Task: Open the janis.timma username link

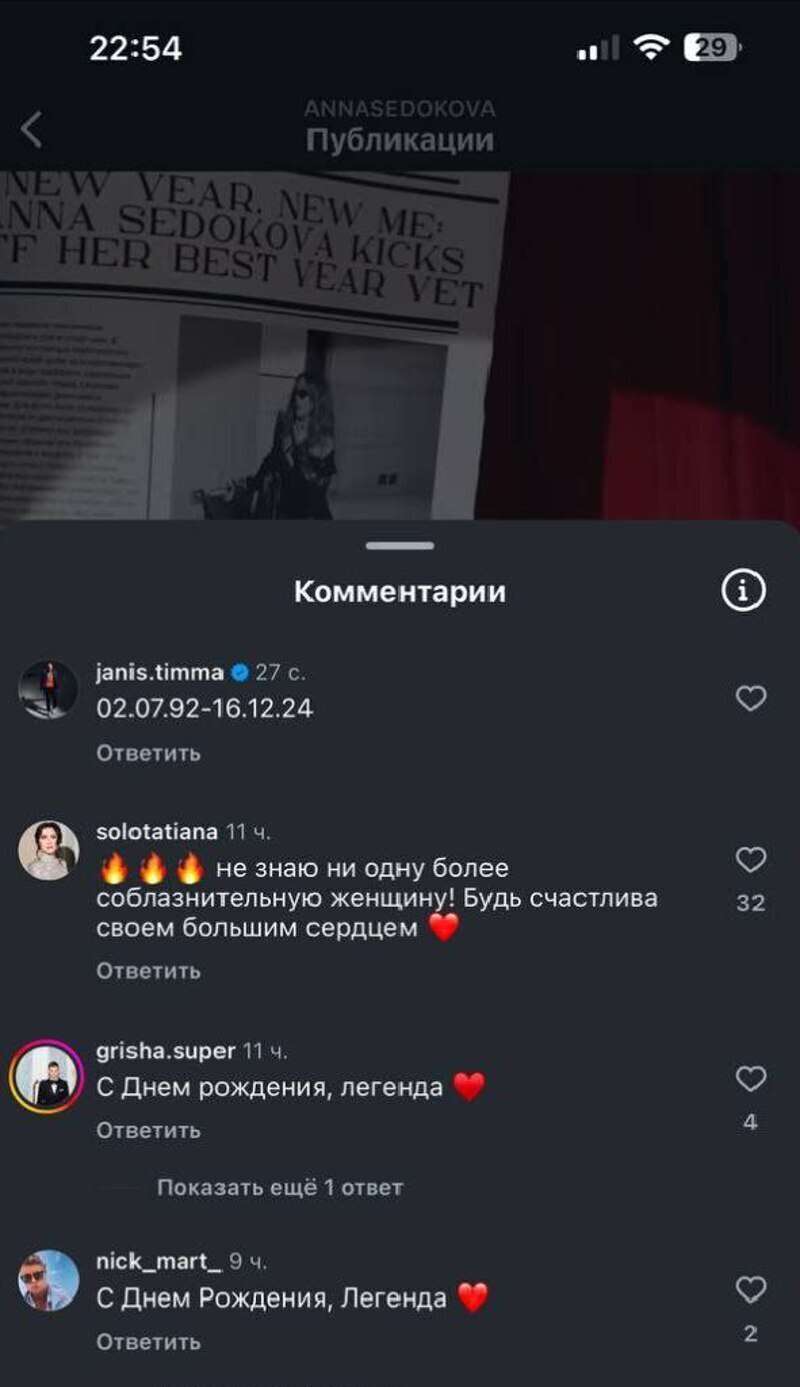Action: click(159, 672)
